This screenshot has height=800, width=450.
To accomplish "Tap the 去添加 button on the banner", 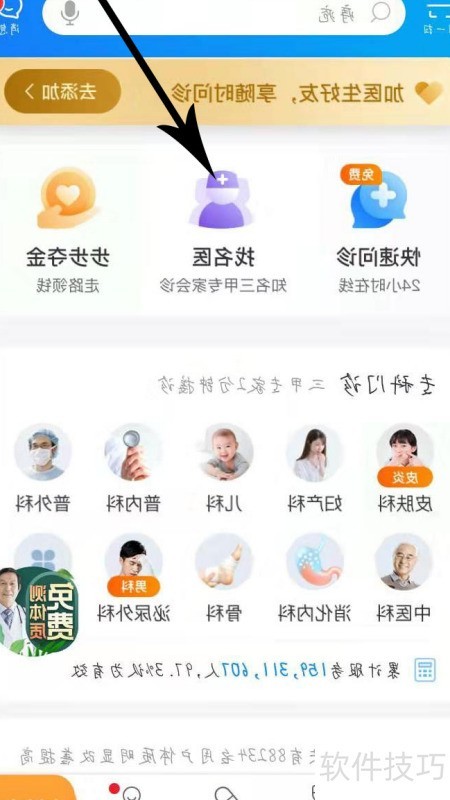I will 62,92.
